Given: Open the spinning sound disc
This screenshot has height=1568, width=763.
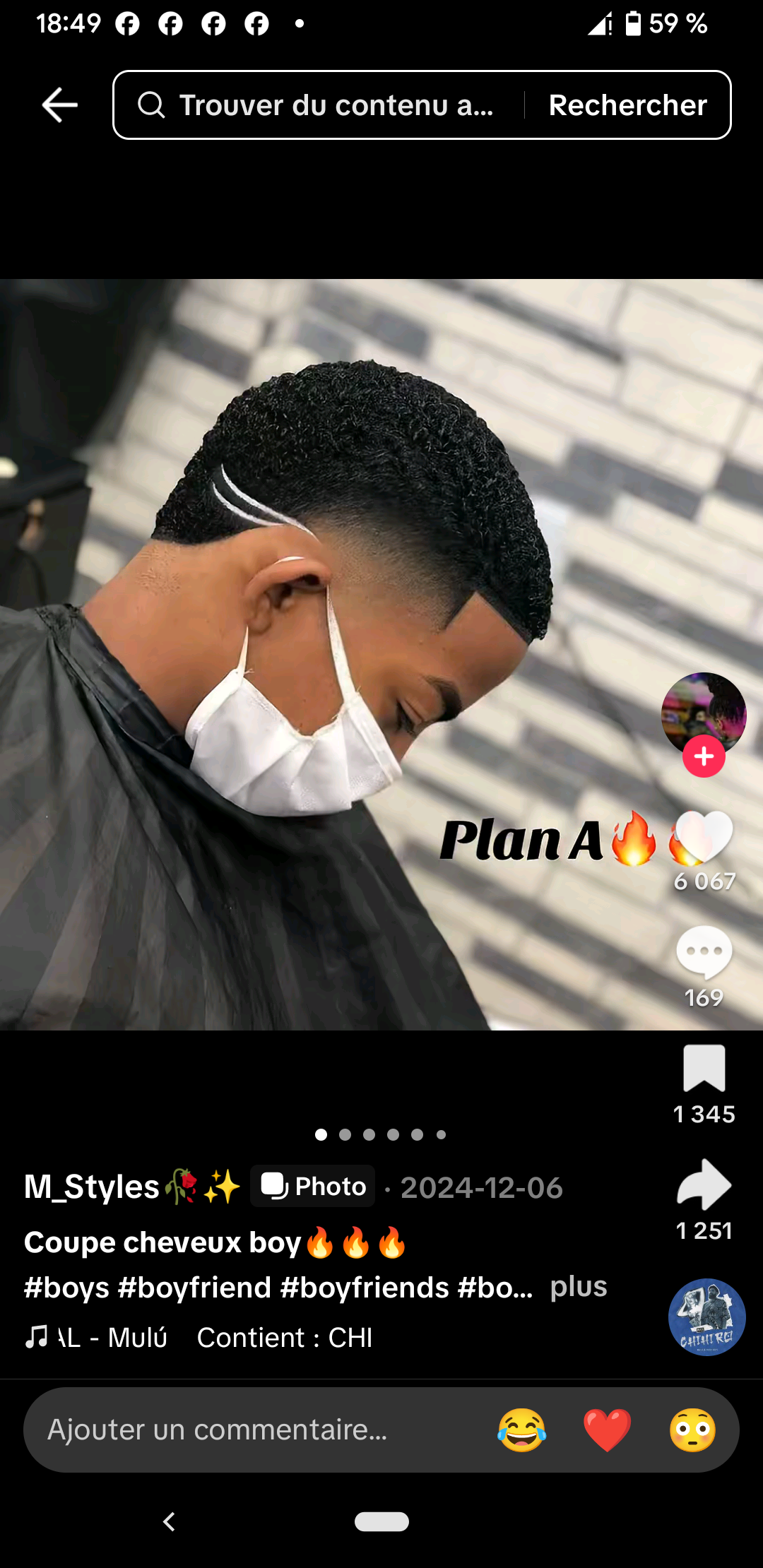Looking at the screenshot, I should (x=706, y=1317).
